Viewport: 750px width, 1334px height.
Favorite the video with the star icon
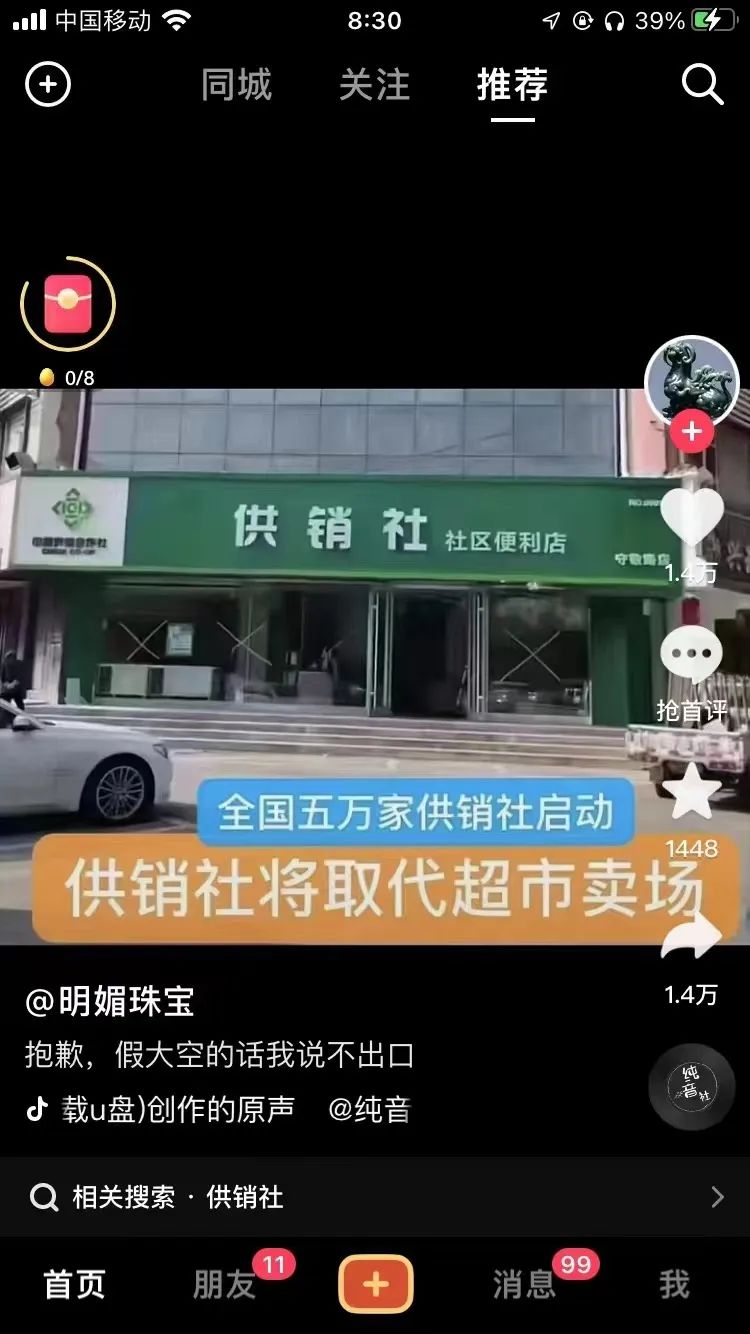tap(692, 792)
